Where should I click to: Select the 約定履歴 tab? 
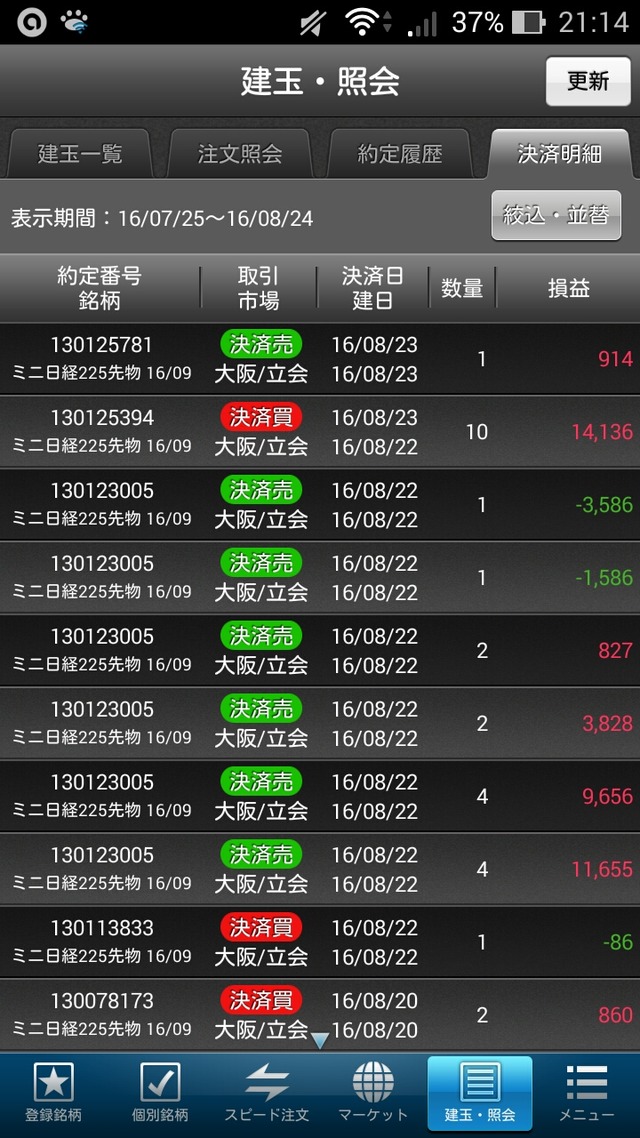click(400, 154)
